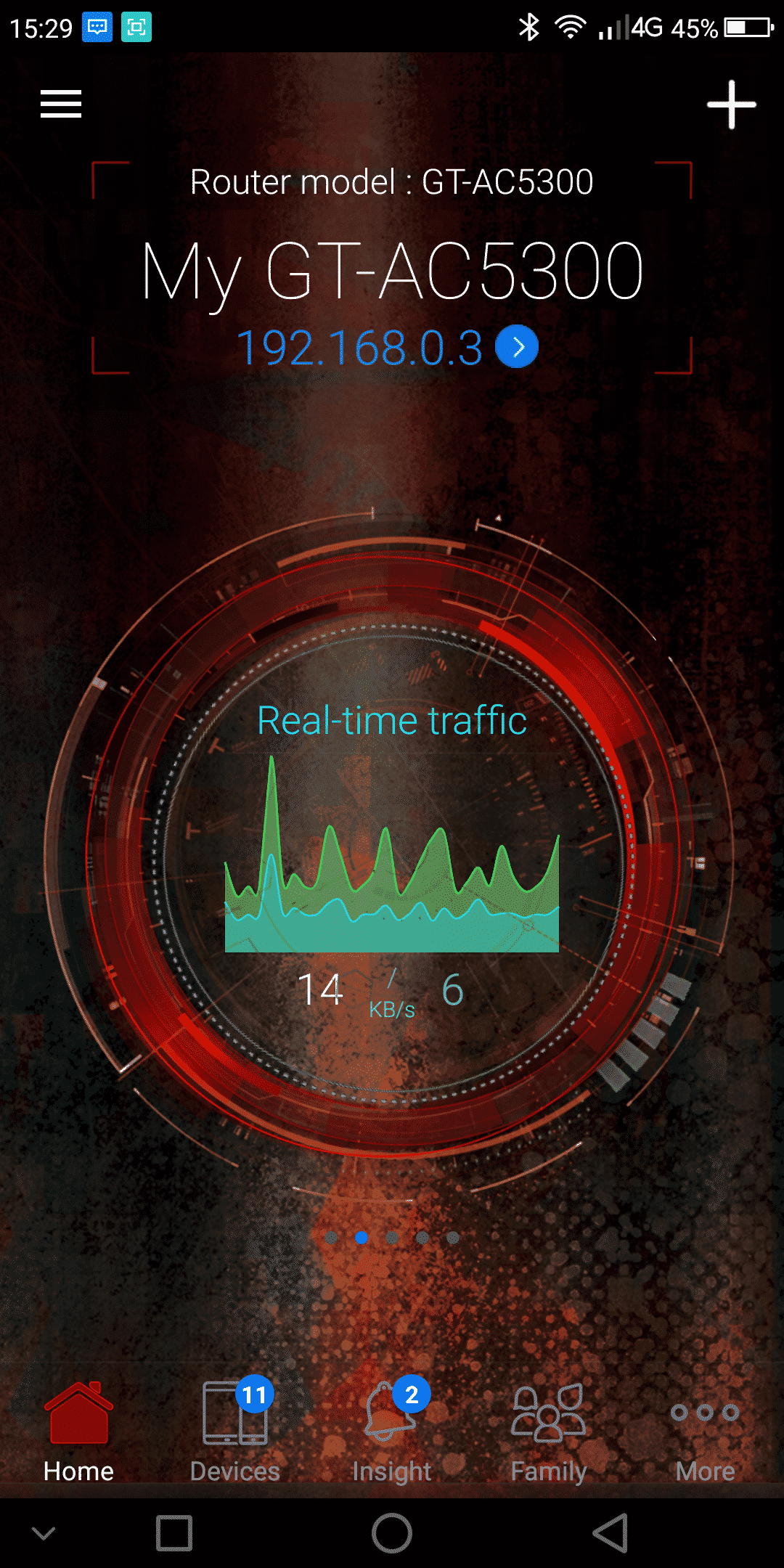Screen dimensions: 784x1568
Task: Open system recent apps
Action: pyautogui.click(x=174, y=1533)
